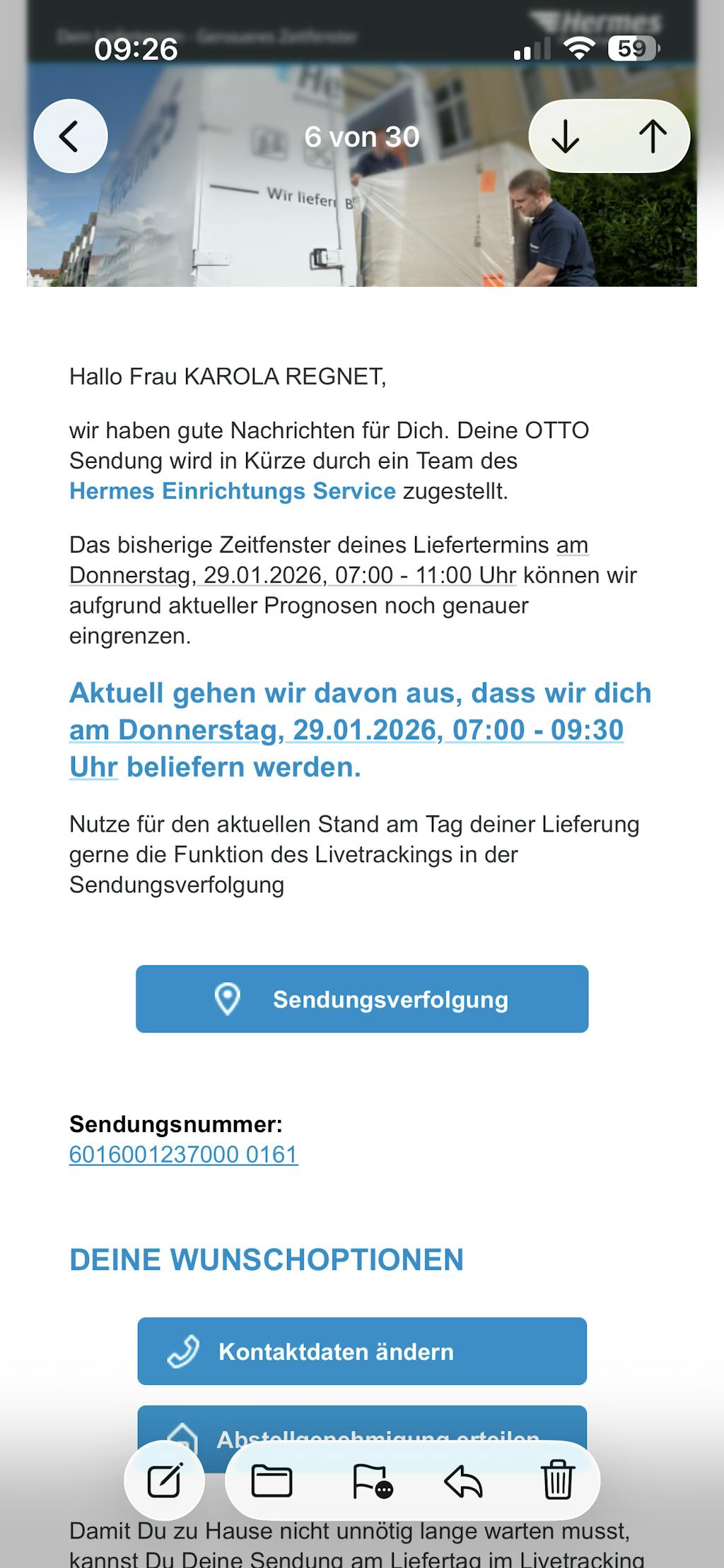Viewport: 724px width, 1568px height.
Task: Reply to this email
Action: (463, 1480)
